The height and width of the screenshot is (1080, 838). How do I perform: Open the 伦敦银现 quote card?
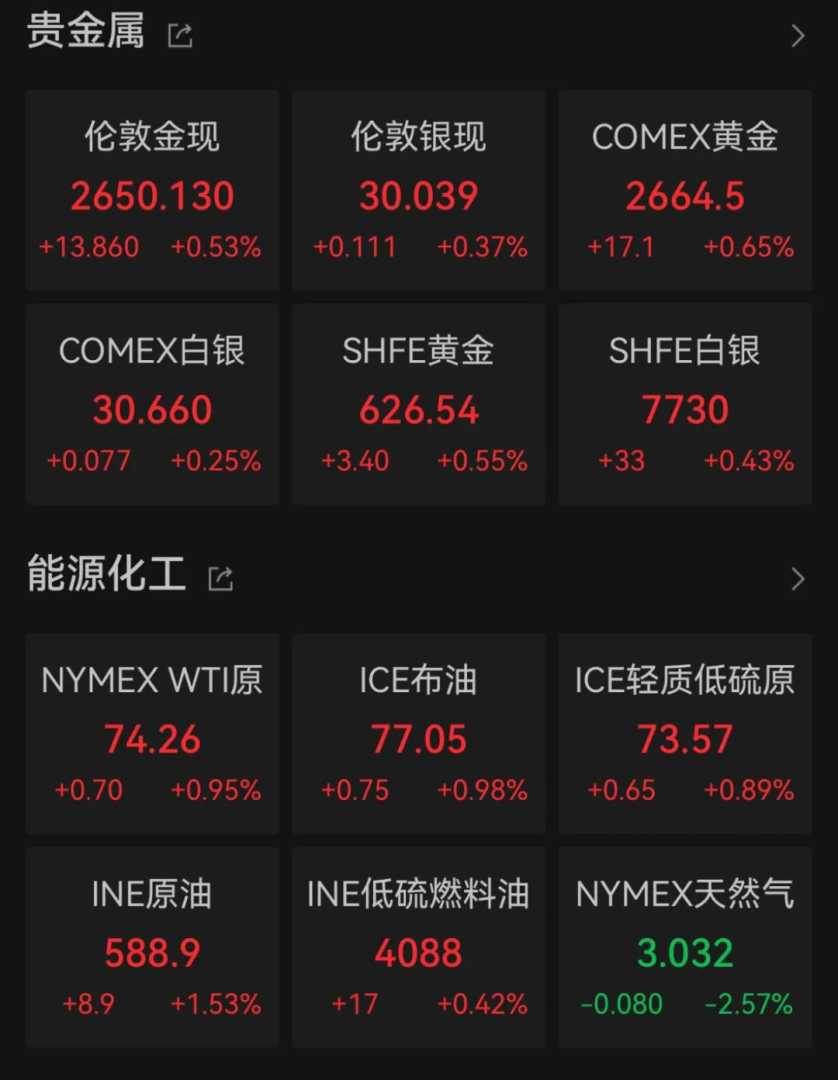[x=419, y=190]
